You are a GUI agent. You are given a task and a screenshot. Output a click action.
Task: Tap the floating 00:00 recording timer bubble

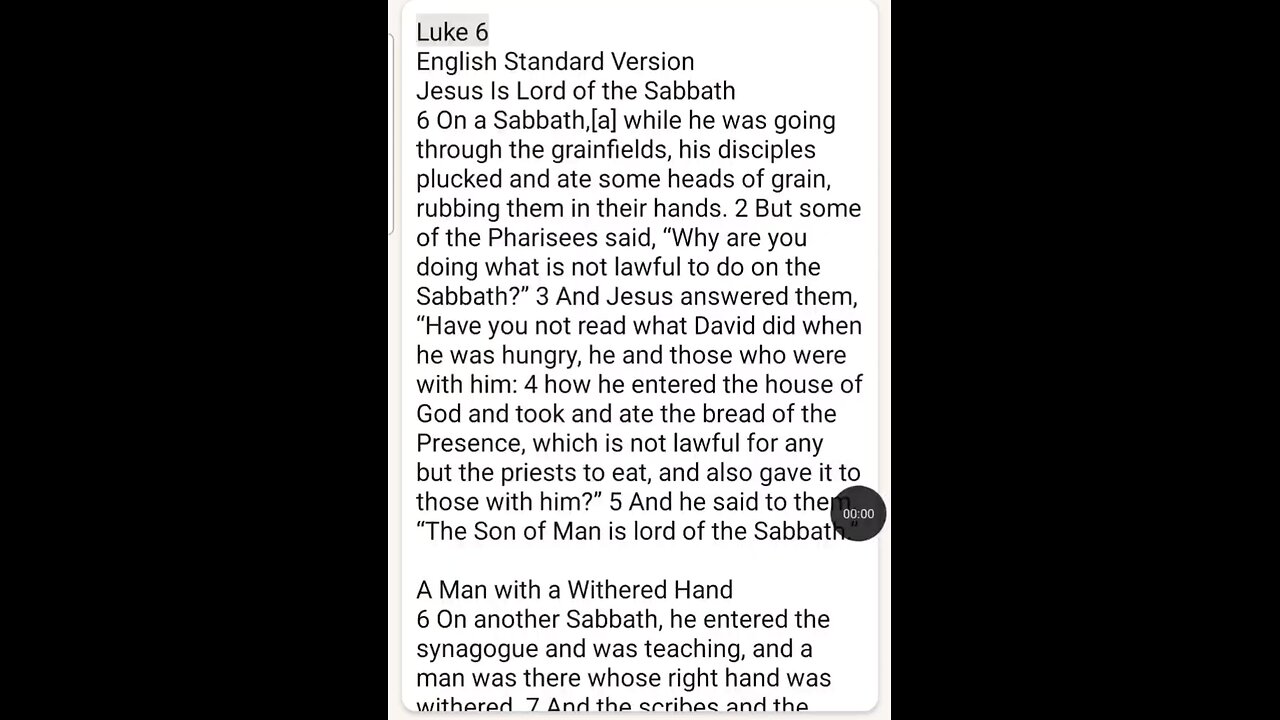(x=858, y=514)
